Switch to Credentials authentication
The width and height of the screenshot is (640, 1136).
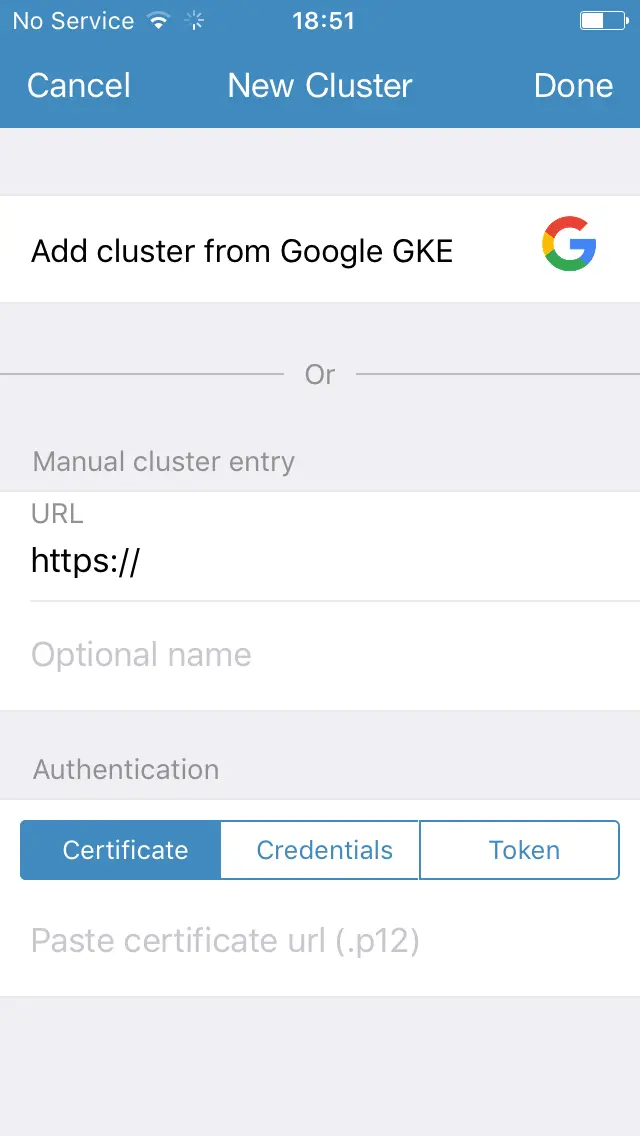[324, 850]
